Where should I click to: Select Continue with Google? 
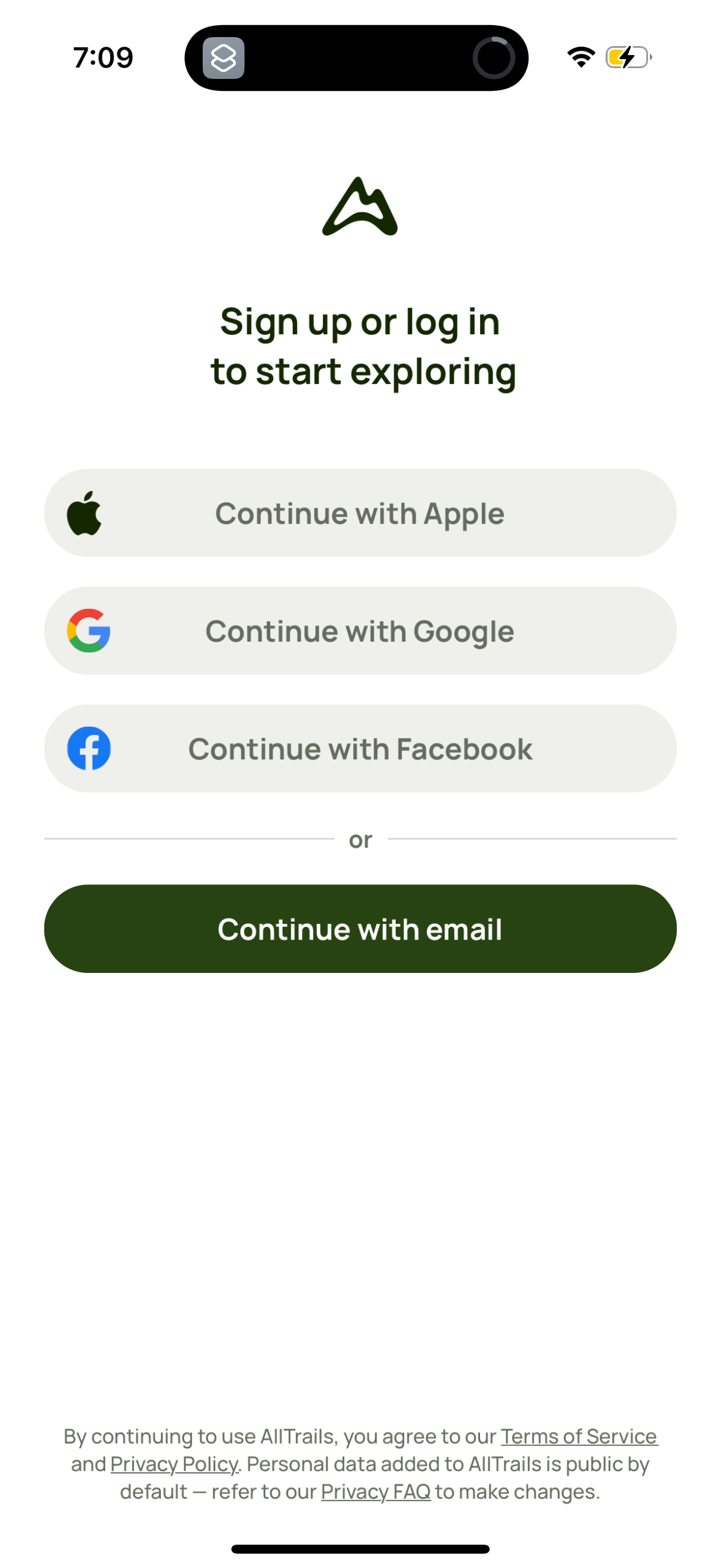coord(360,632)
